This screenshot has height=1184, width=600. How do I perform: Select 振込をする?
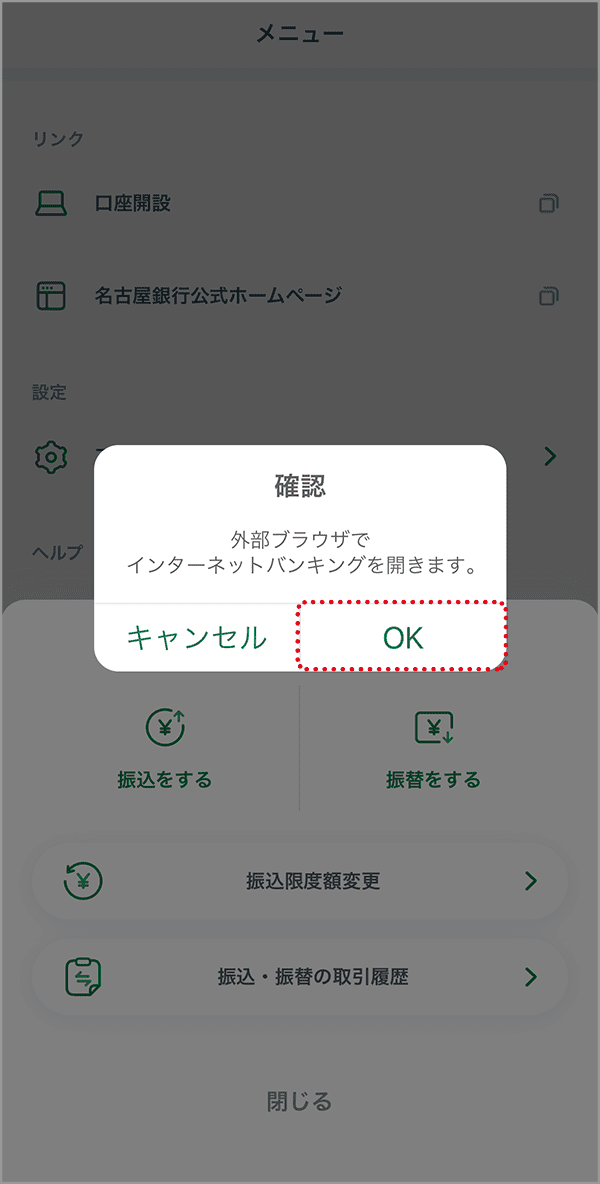point(165,749)
